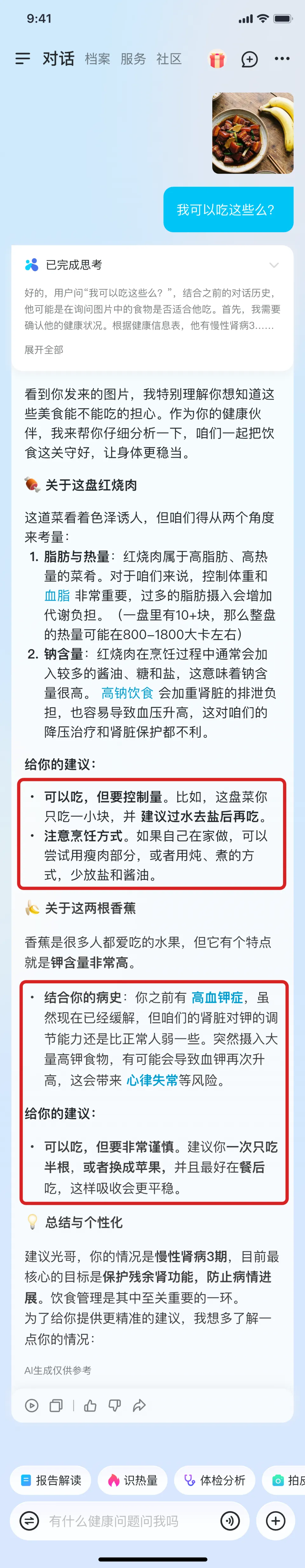This screenshot has height=1568, width=305.
Task: Select the 识热量 chip
Action: [132, 1480]
